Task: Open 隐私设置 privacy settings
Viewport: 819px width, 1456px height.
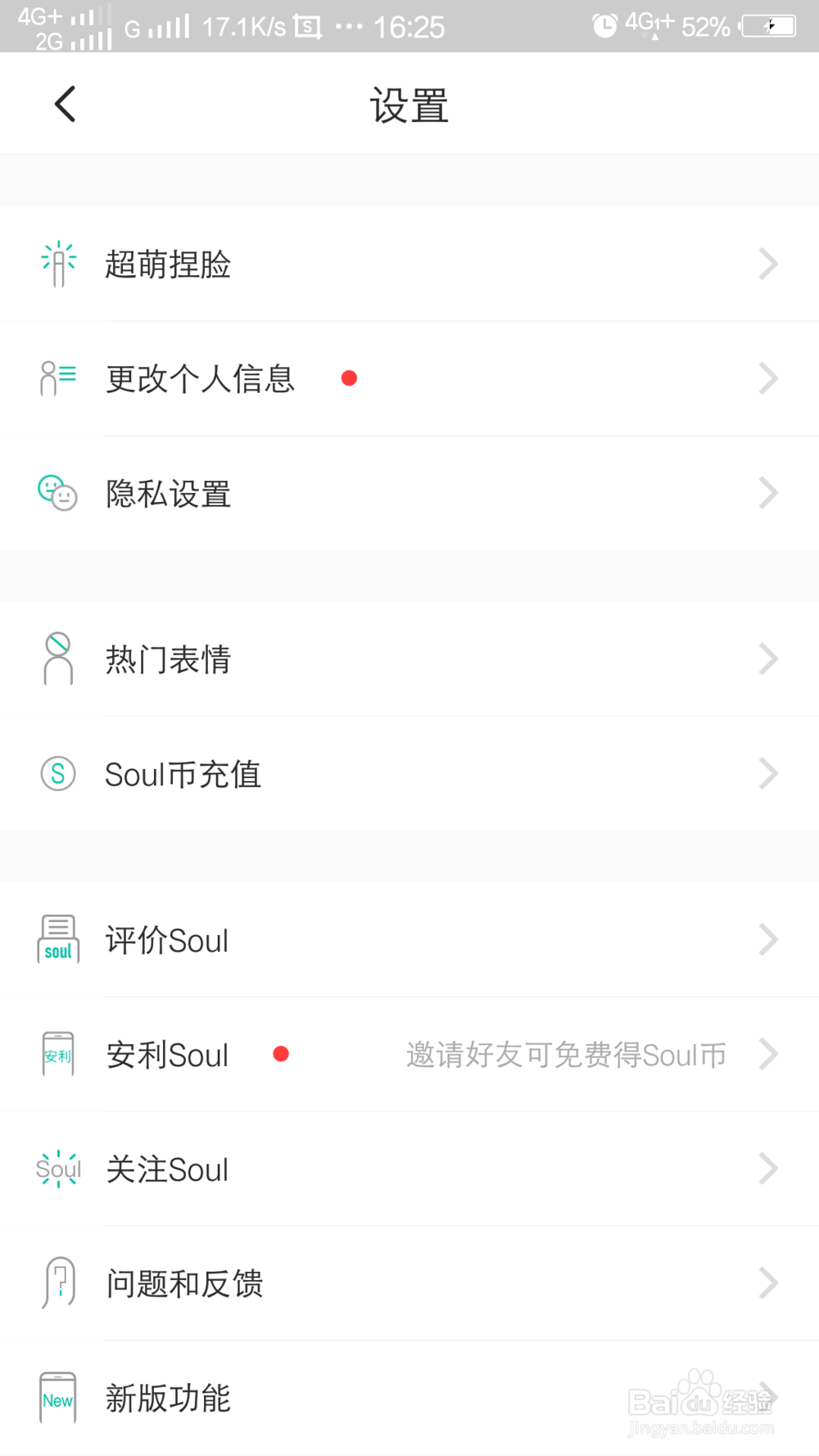Action: pos(409,493)
